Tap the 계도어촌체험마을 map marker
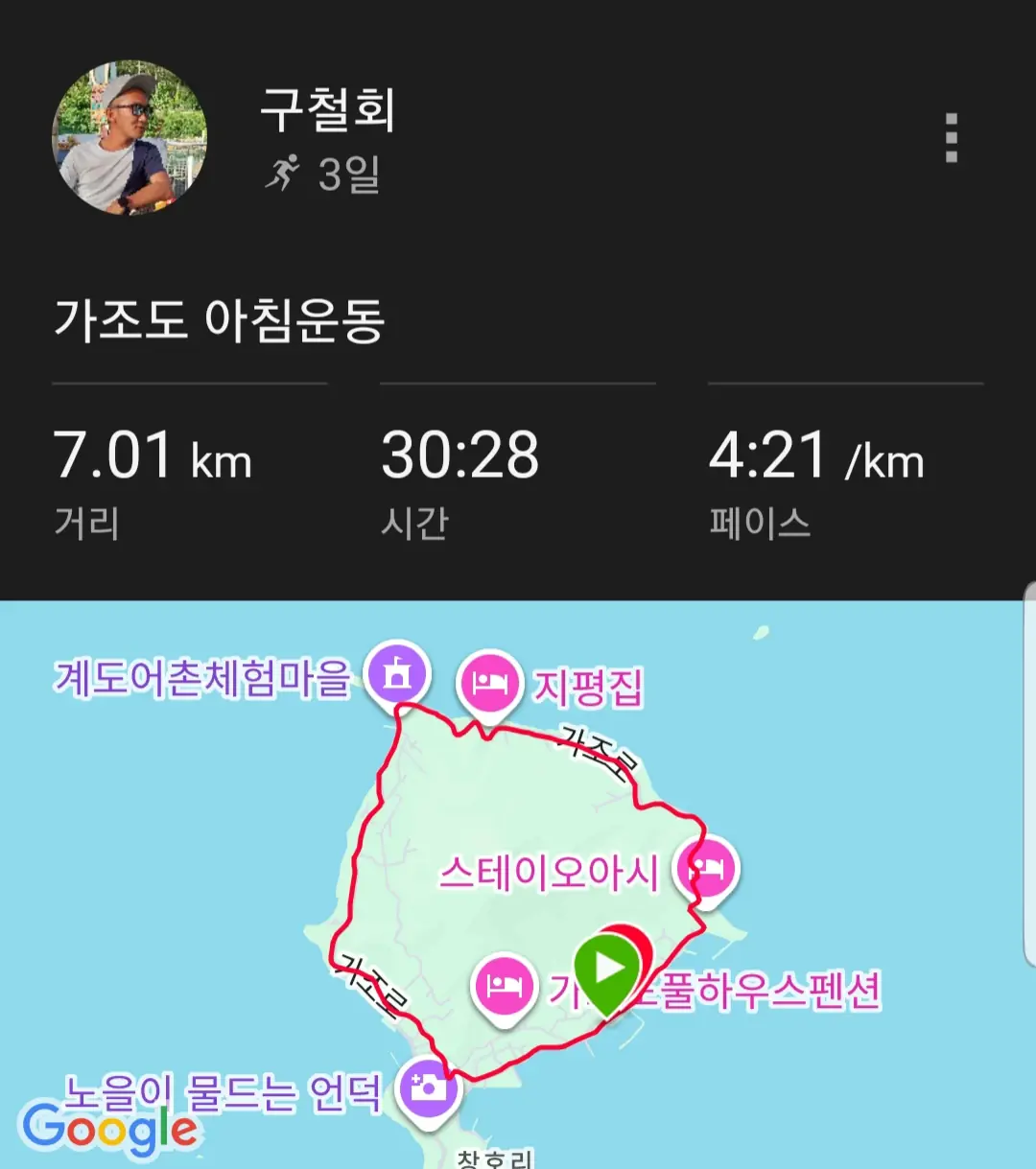This screenshot has width=1036, height=1169. click(x=398, y=675)
